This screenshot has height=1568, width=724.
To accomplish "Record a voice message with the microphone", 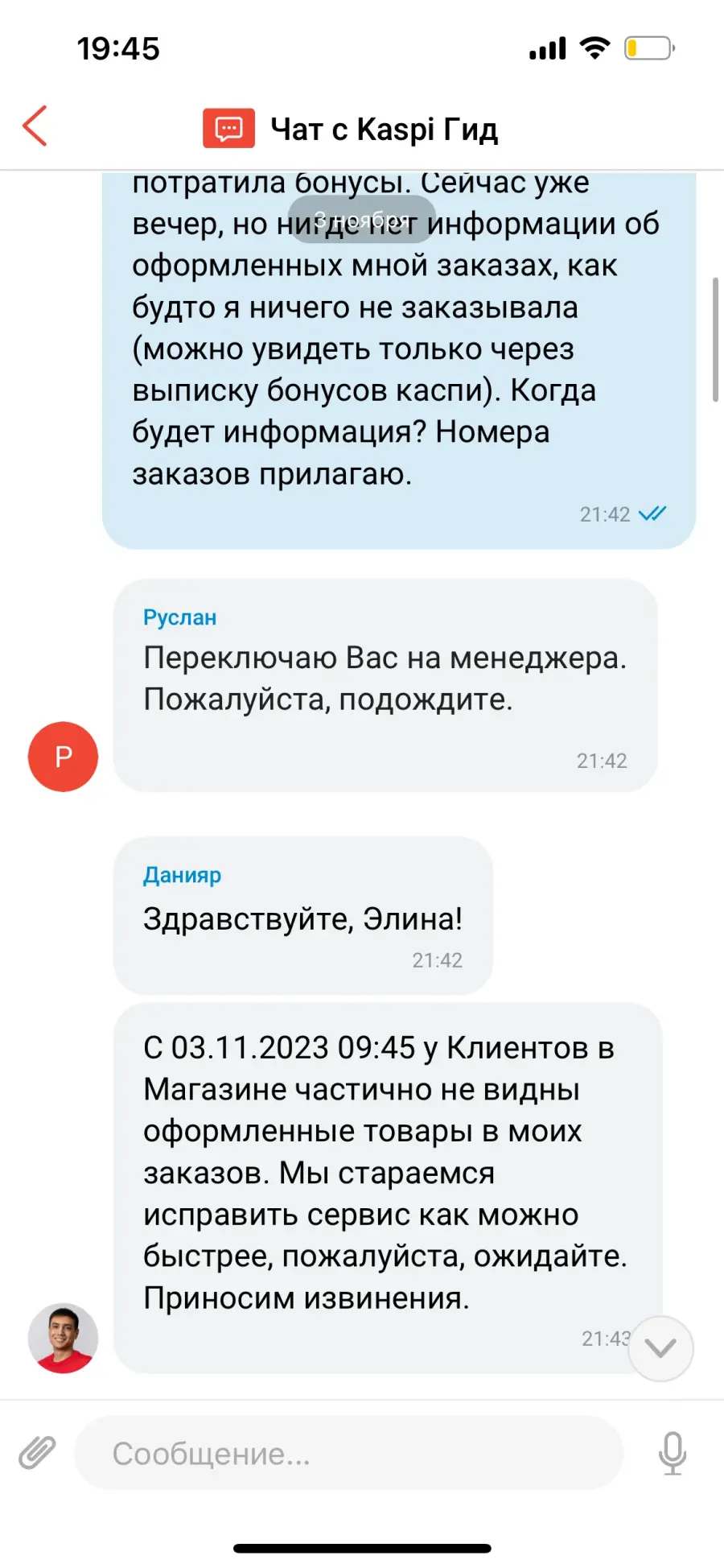I will click(x=673, y=1453).
